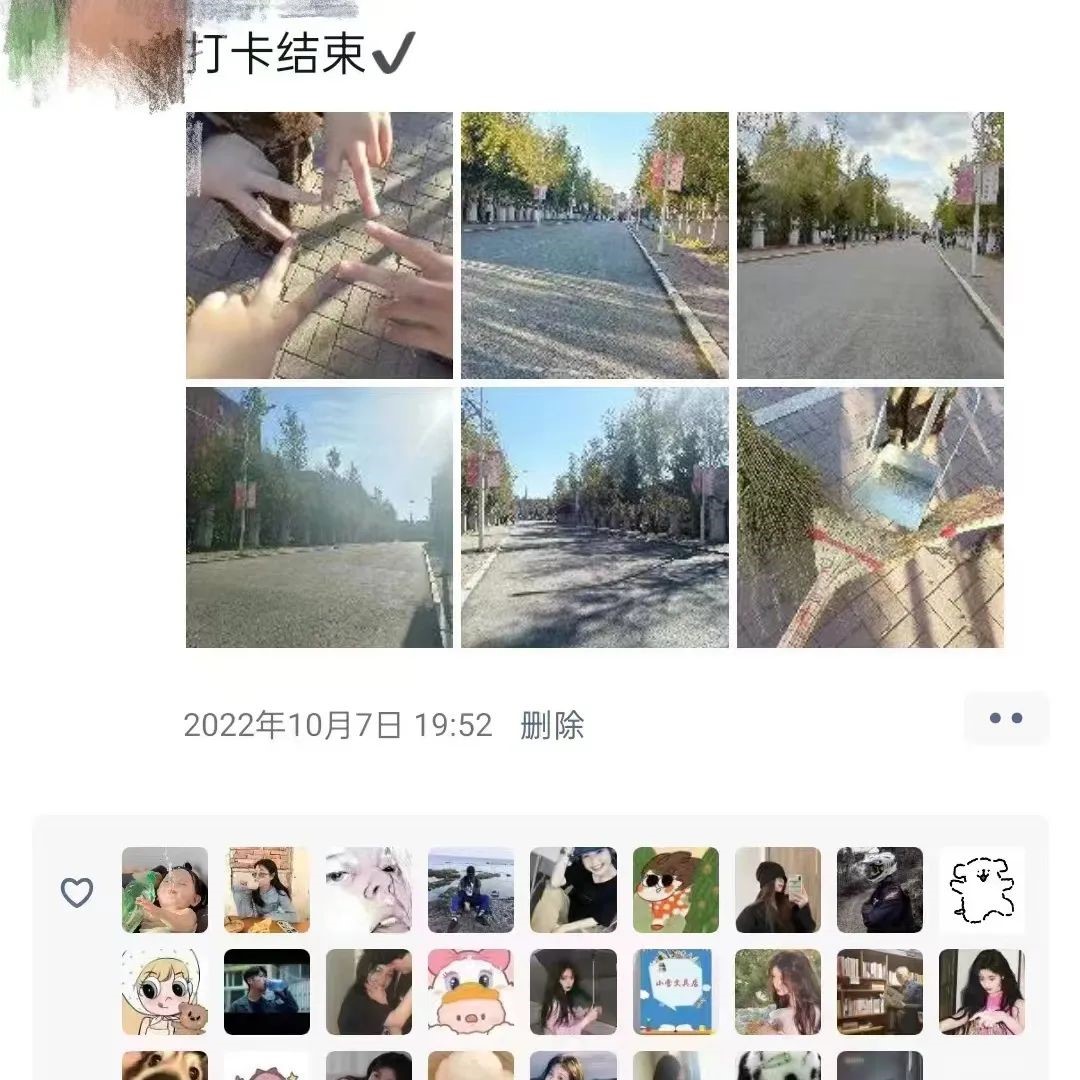The height and width of the screenshot is (1080, 1080).
Task: Open the second photo of tree-lined road
Action: 594,245
